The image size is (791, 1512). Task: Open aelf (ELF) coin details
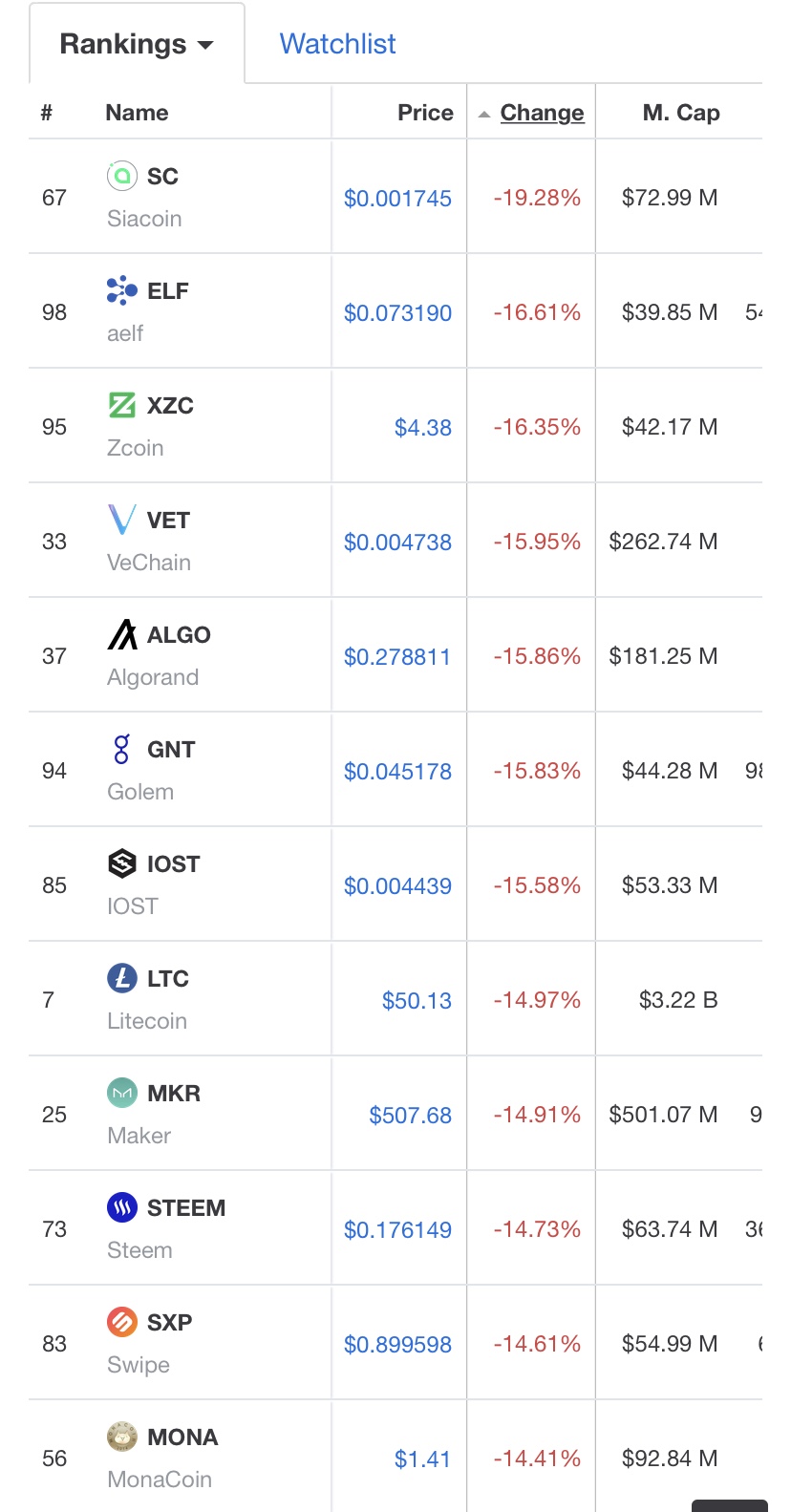[x=167, y=291]
